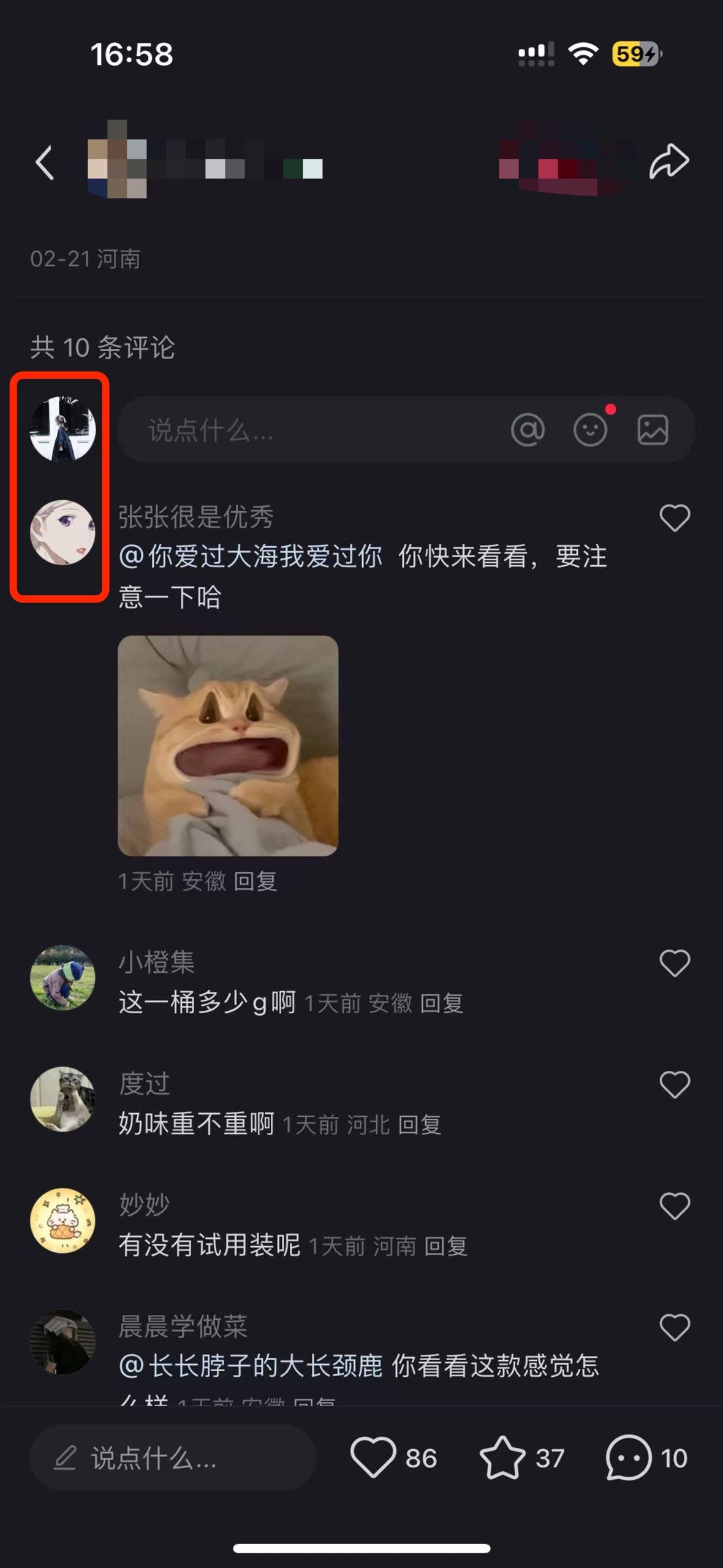
Task: Reply to 小橙集's comment
Action: click(x=442, y=1003)
